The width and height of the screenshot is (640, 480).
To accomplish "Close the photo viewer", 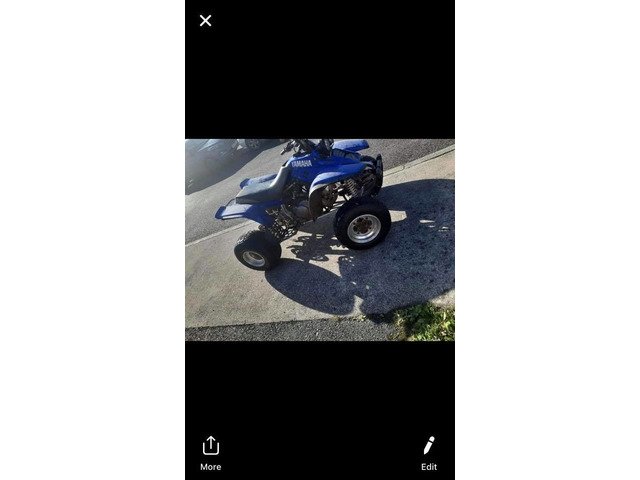I will [x=205, y=20].
